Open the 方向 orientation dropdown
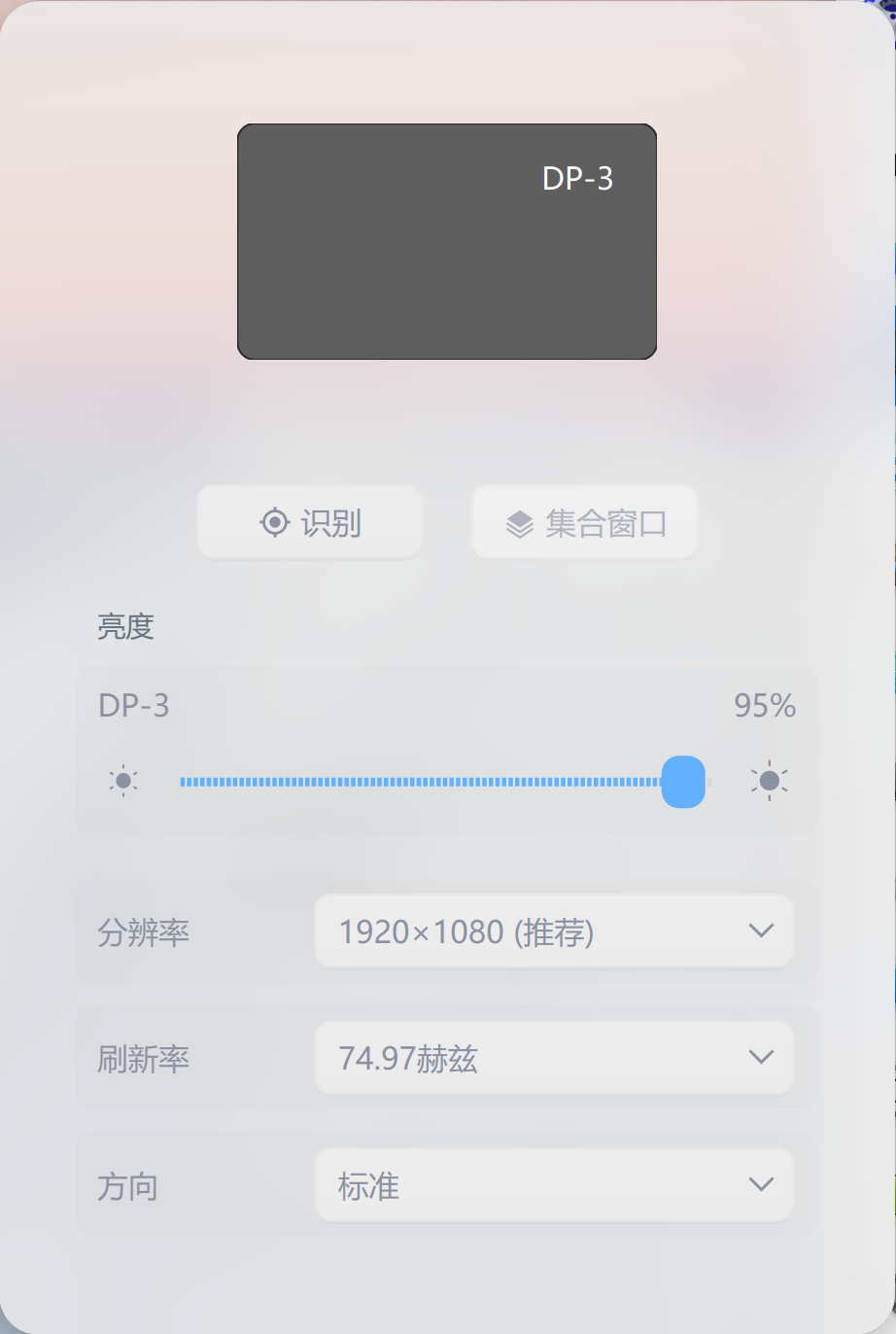The image size is (896, 1334). click(762, 1184)
